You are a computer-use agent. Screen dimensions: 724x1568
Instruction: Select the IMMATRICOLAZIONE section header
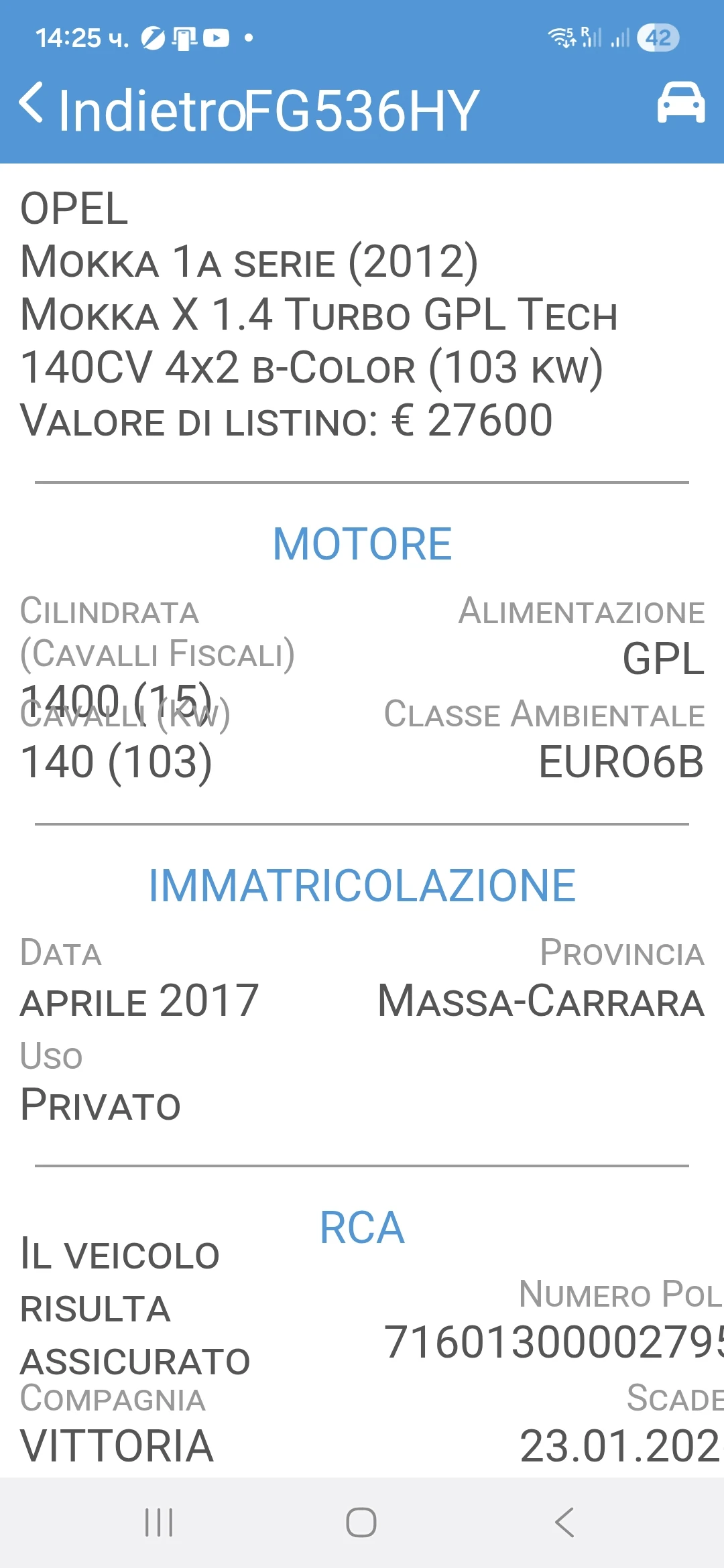pos(362,885)
